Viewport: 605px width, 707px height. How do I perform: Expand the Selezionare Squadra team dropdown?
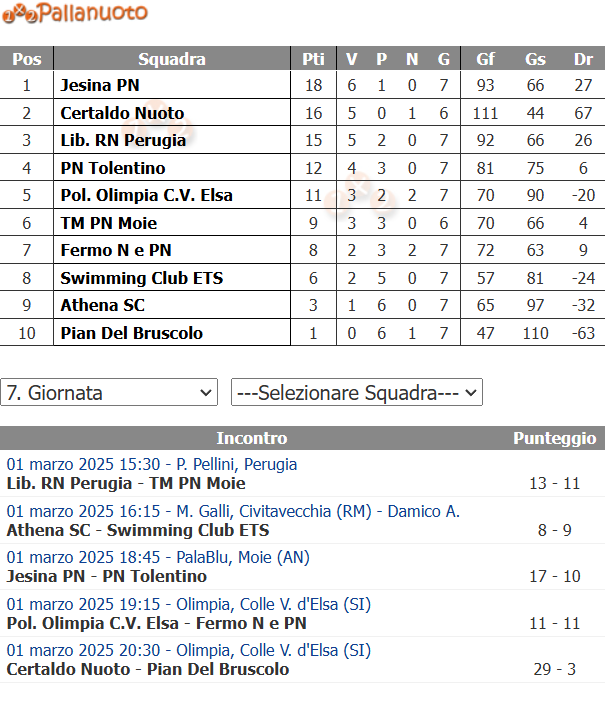point(356,393)
